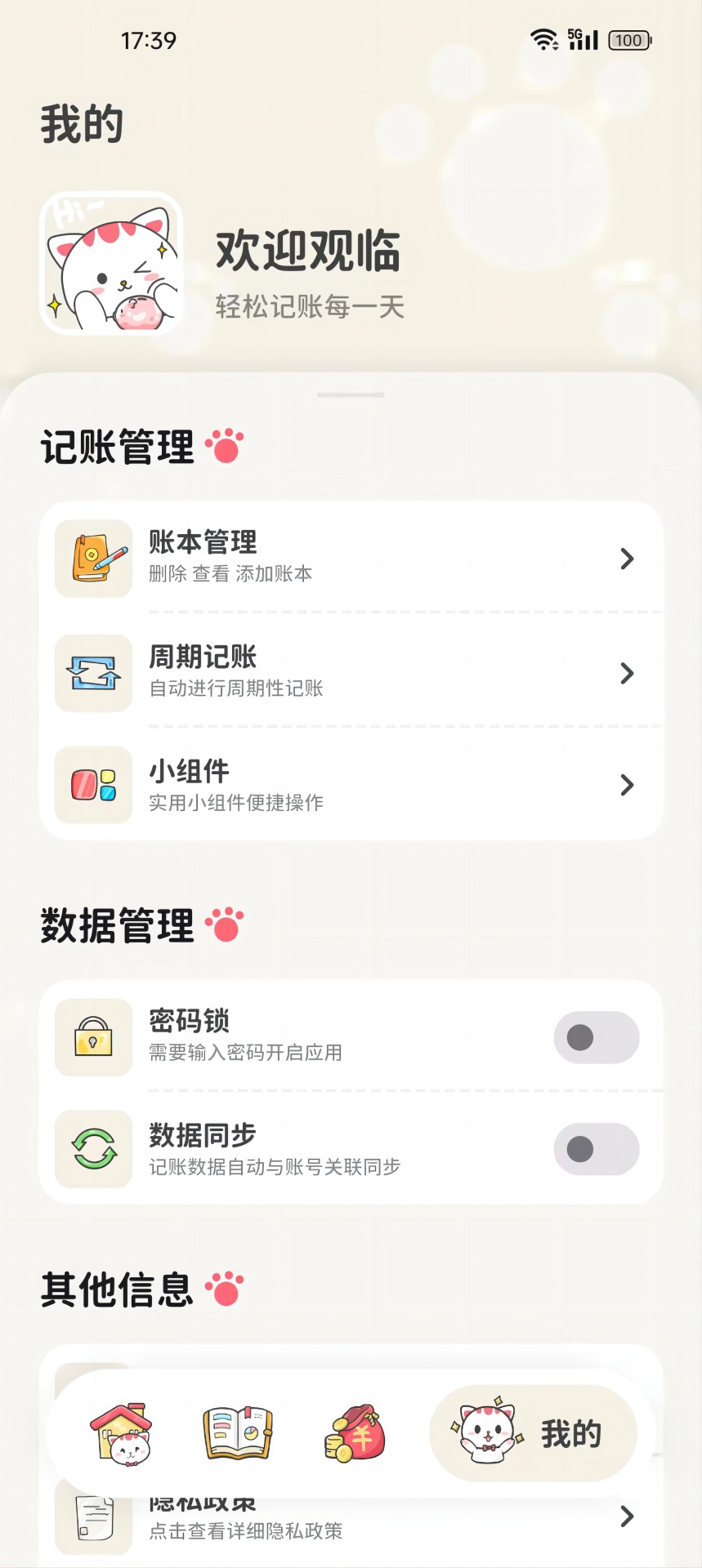Viewport: 702px width, 1568px height.
Task: Select the 账本管理 notebook icon
Action: [93, 559]
